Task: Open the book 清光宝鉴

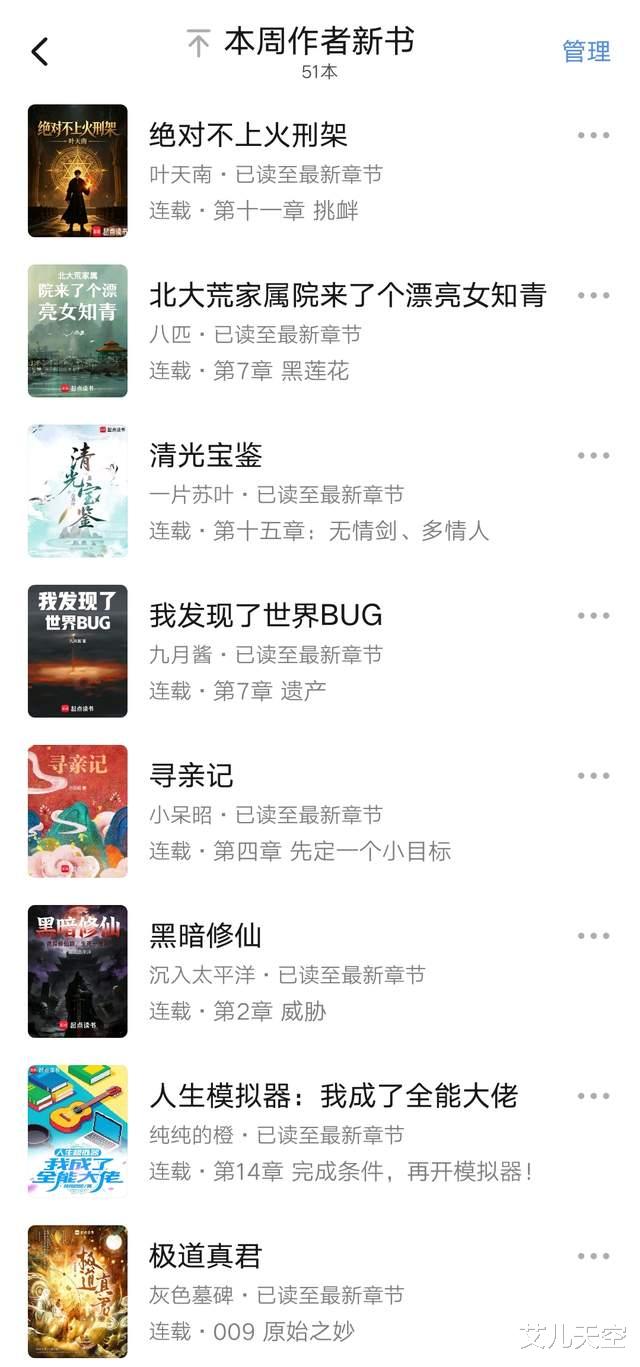Action: tap(206, 455)
